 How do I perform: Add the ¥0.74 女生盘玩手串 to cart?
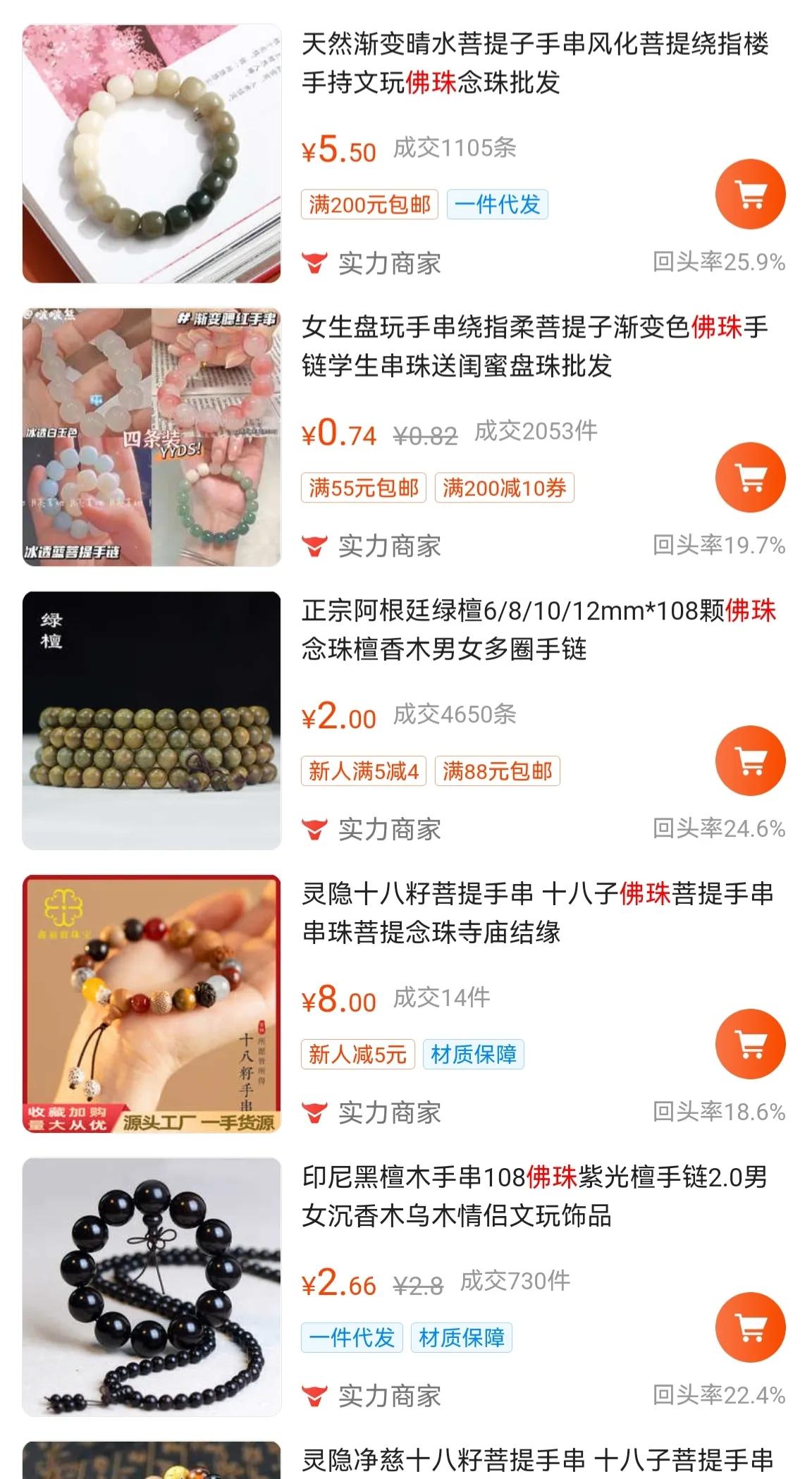click(750, 478)
